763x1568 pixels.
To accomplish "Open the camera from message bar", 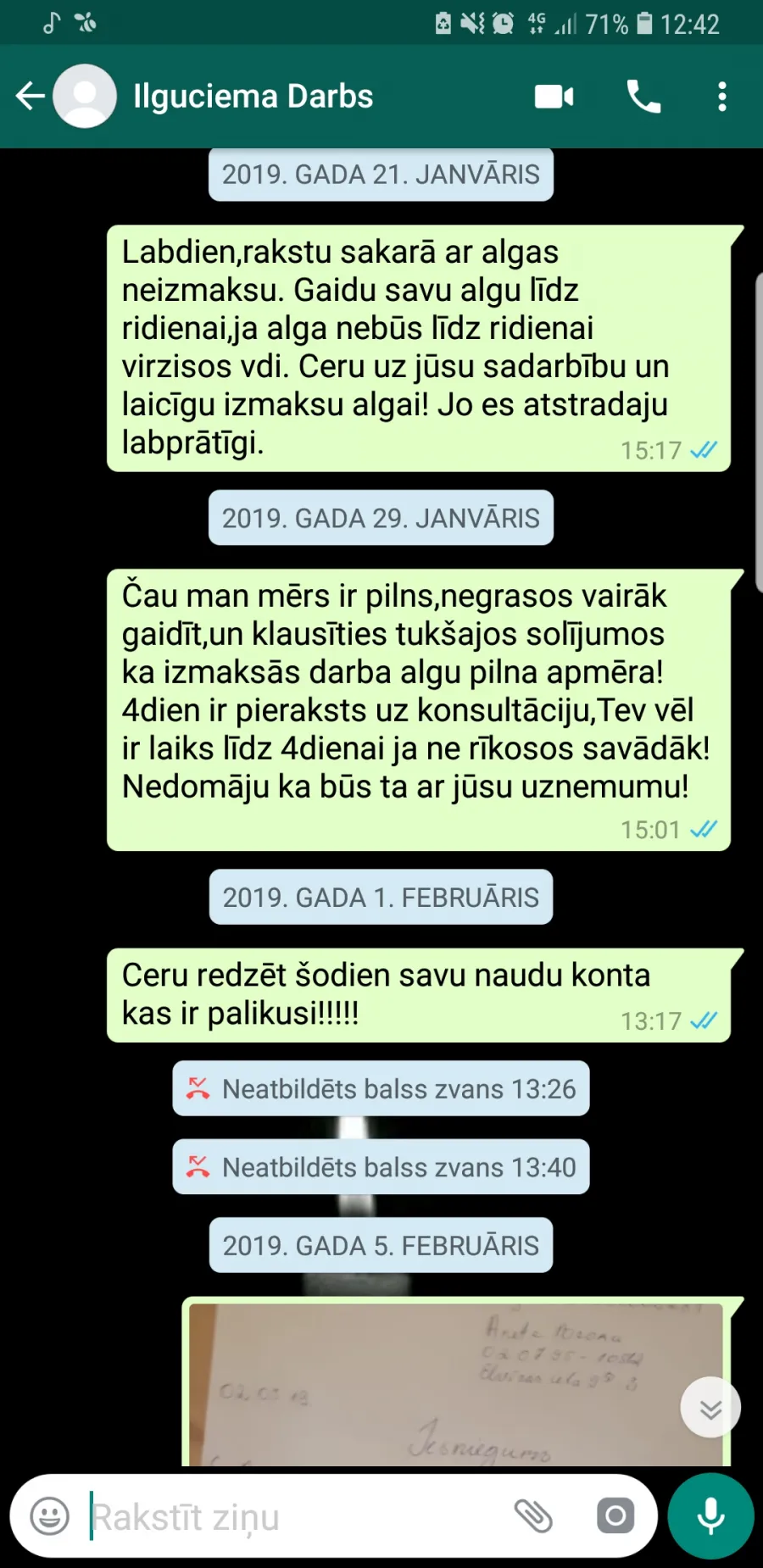I will tap(615, 1515).
